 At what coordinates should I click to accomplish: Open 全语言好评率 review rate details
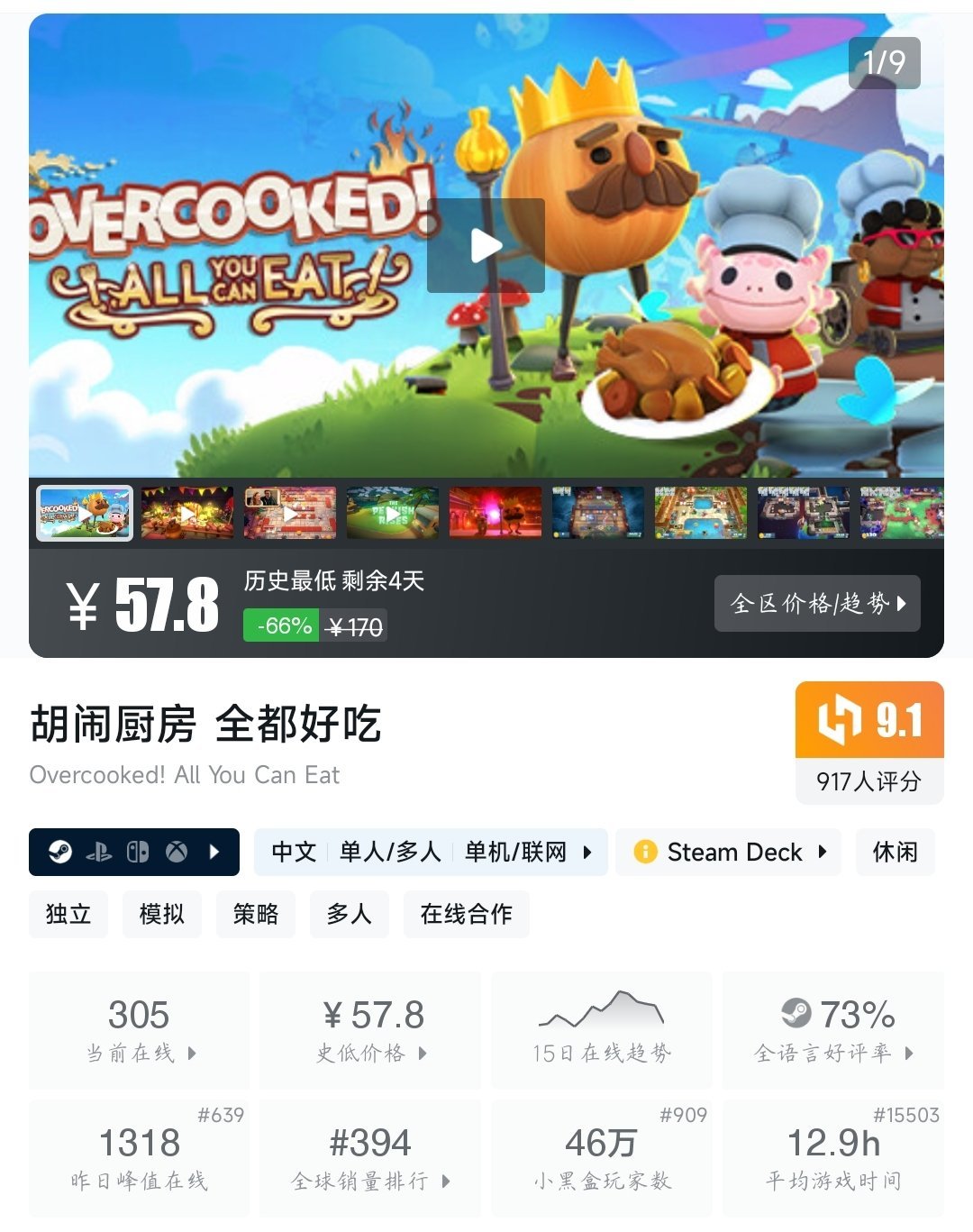coord(832,1029)
